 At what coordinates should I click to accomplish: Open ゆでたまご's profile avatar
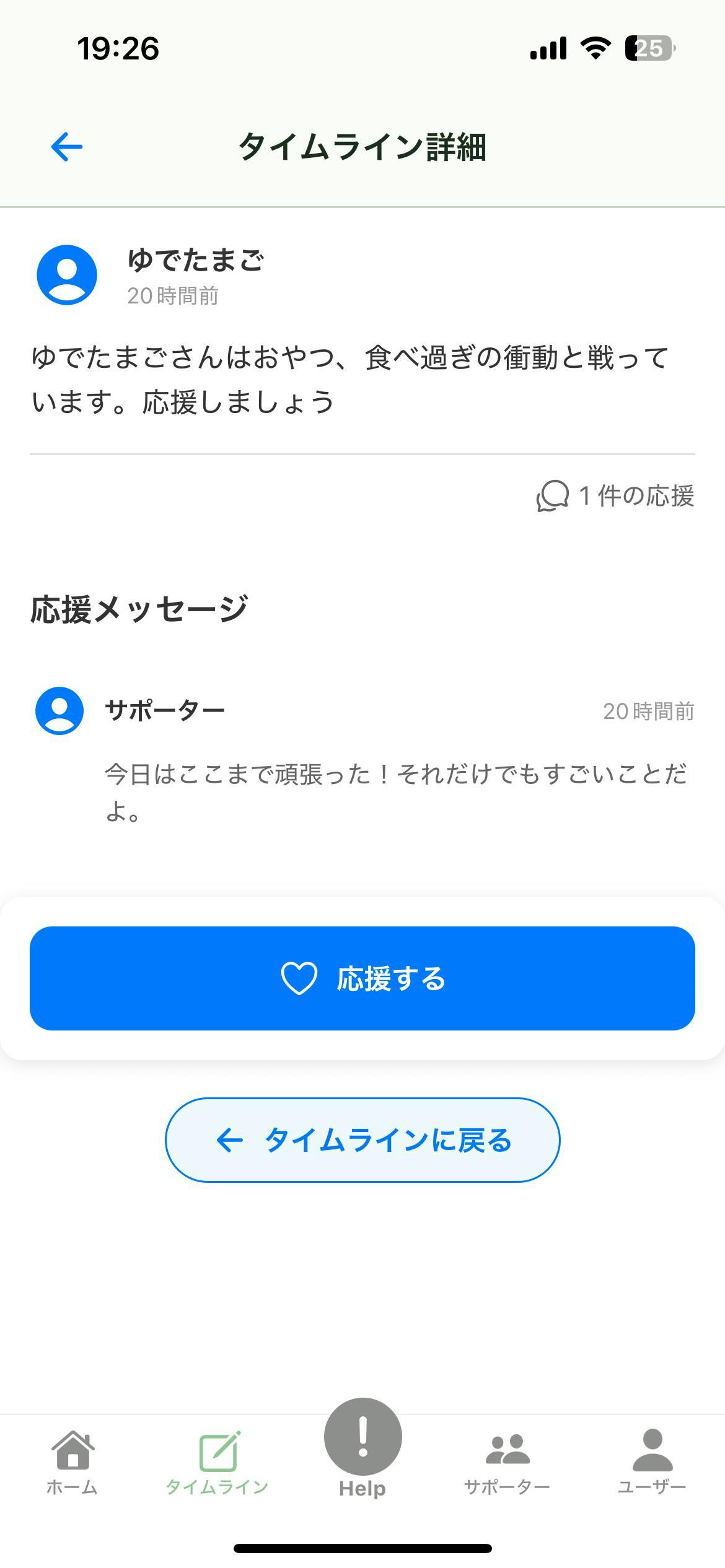pyautogui.click(x=67, y=275)
